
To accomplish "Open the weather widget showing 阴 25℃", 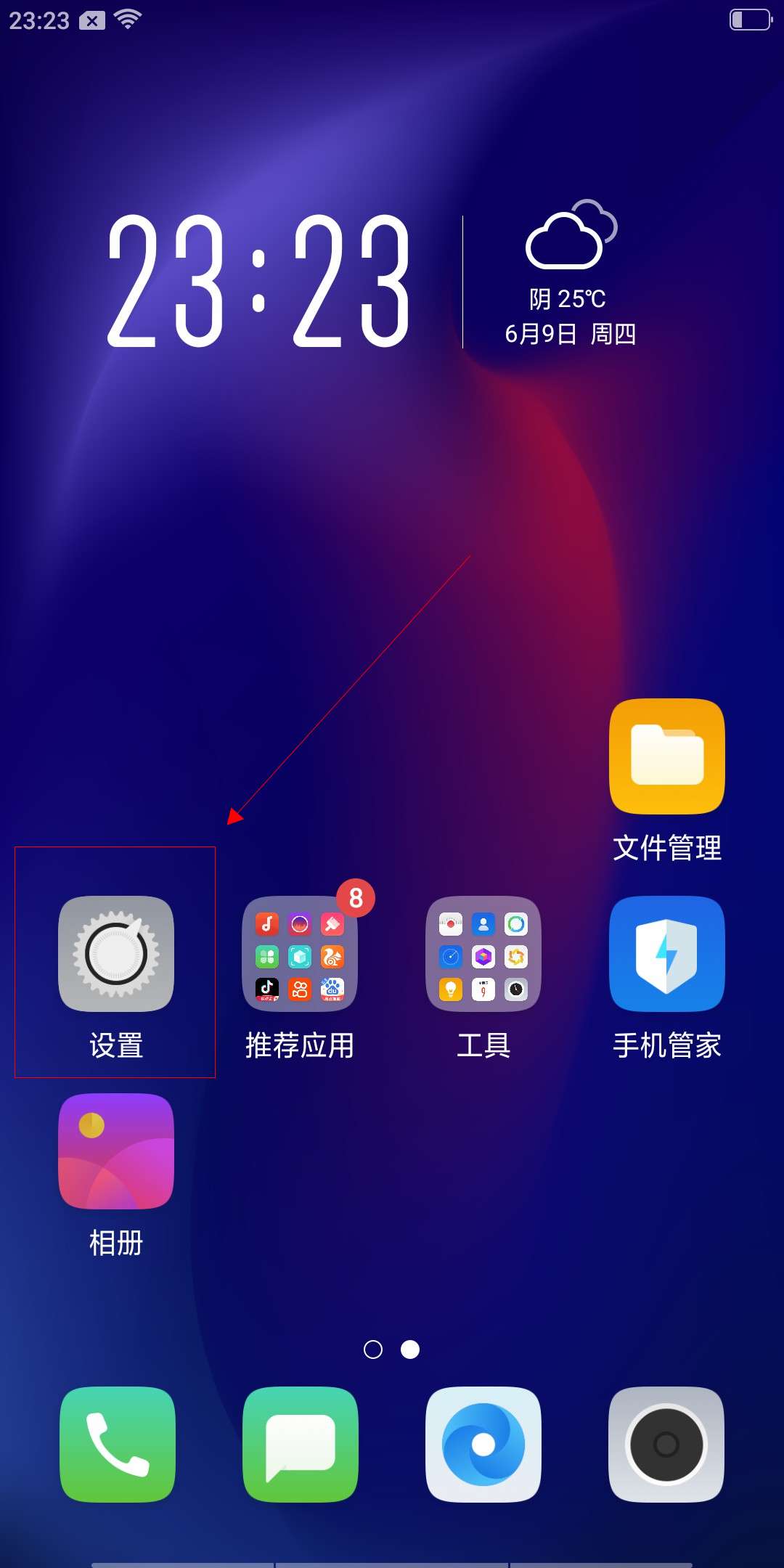I will (569, 276).
